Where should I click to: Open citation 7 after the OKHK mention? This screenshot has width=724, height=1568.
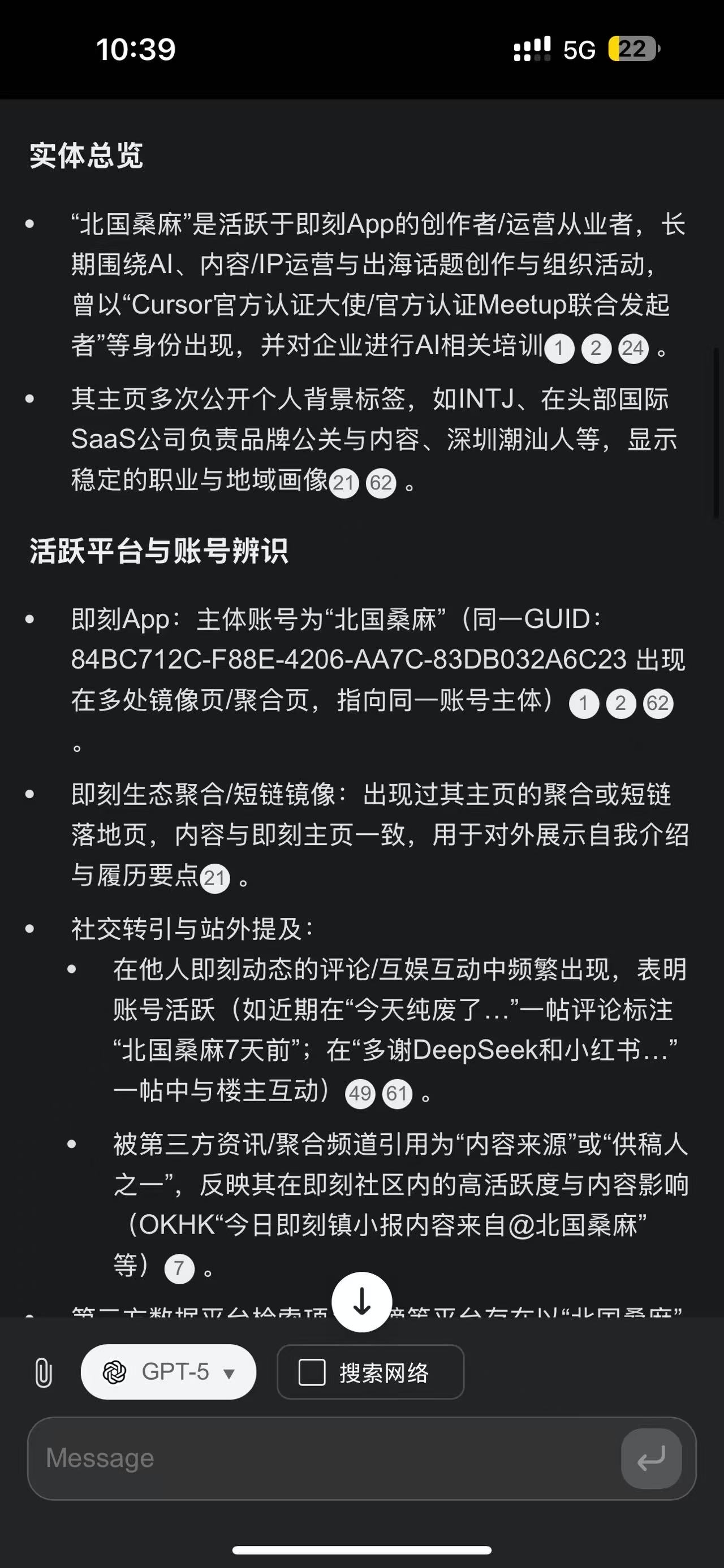click(180, 1268)
